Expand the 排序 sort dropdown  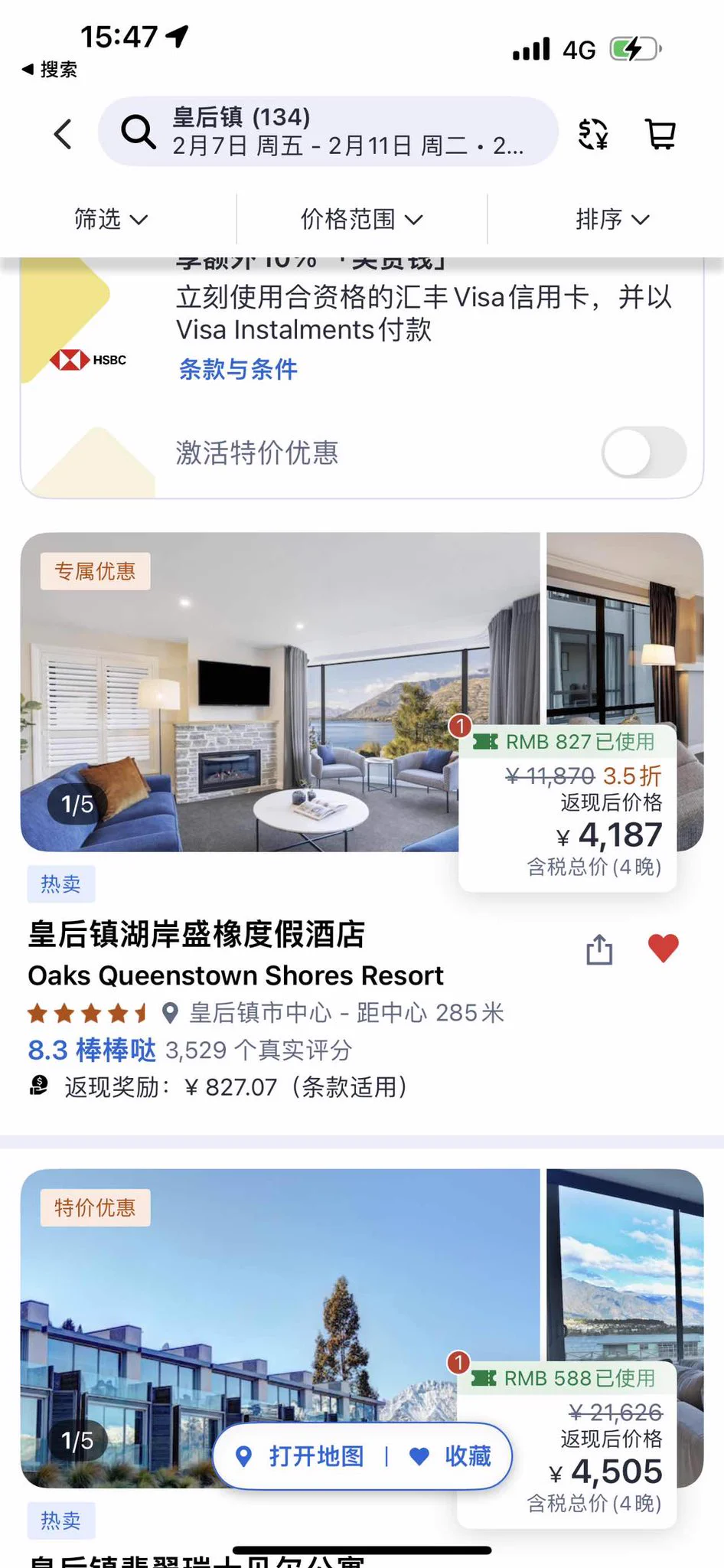(x=611, y=220)
